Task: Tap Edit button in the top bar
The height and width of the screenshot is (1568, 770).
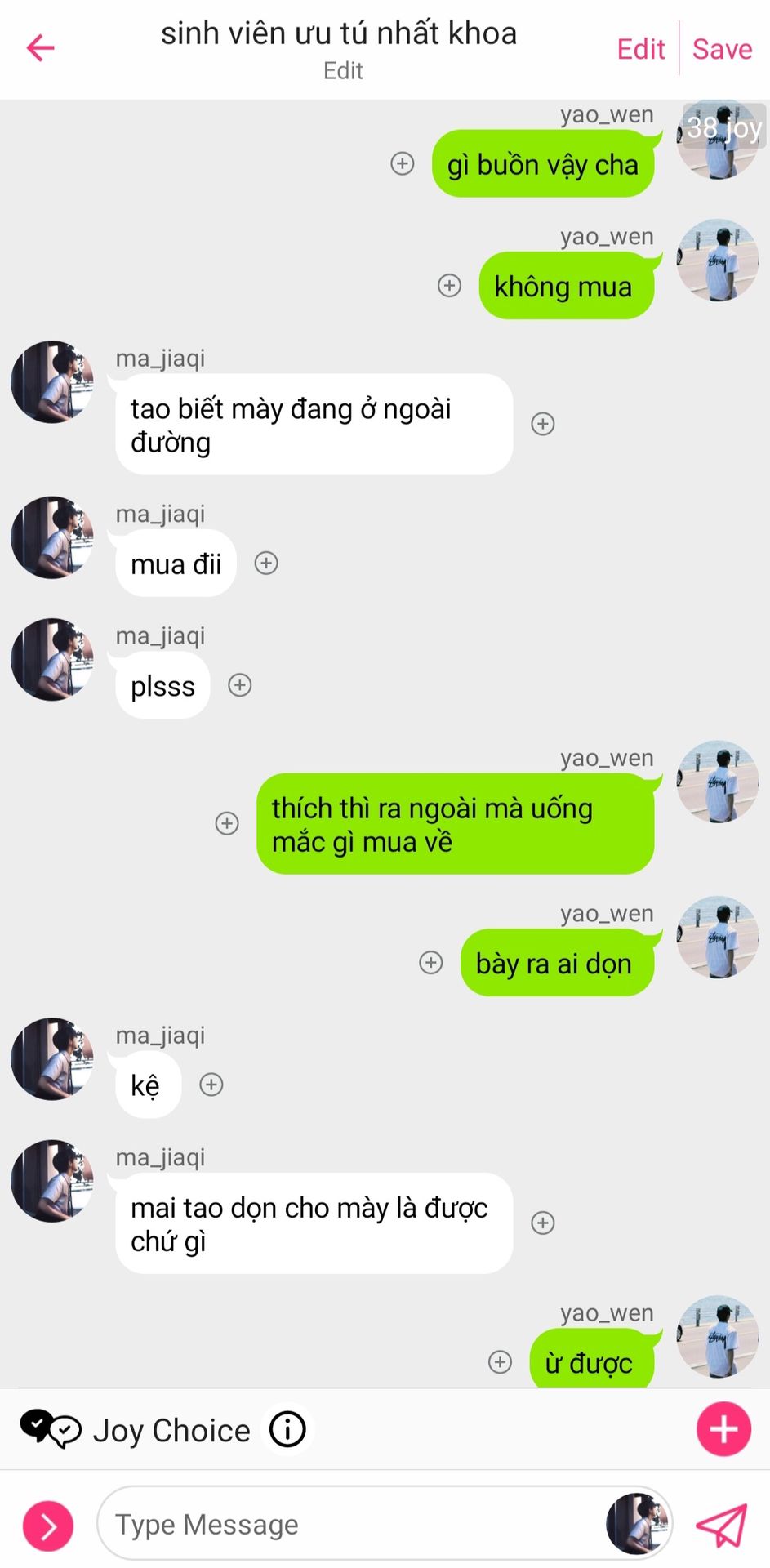Action: click(641, 49)
